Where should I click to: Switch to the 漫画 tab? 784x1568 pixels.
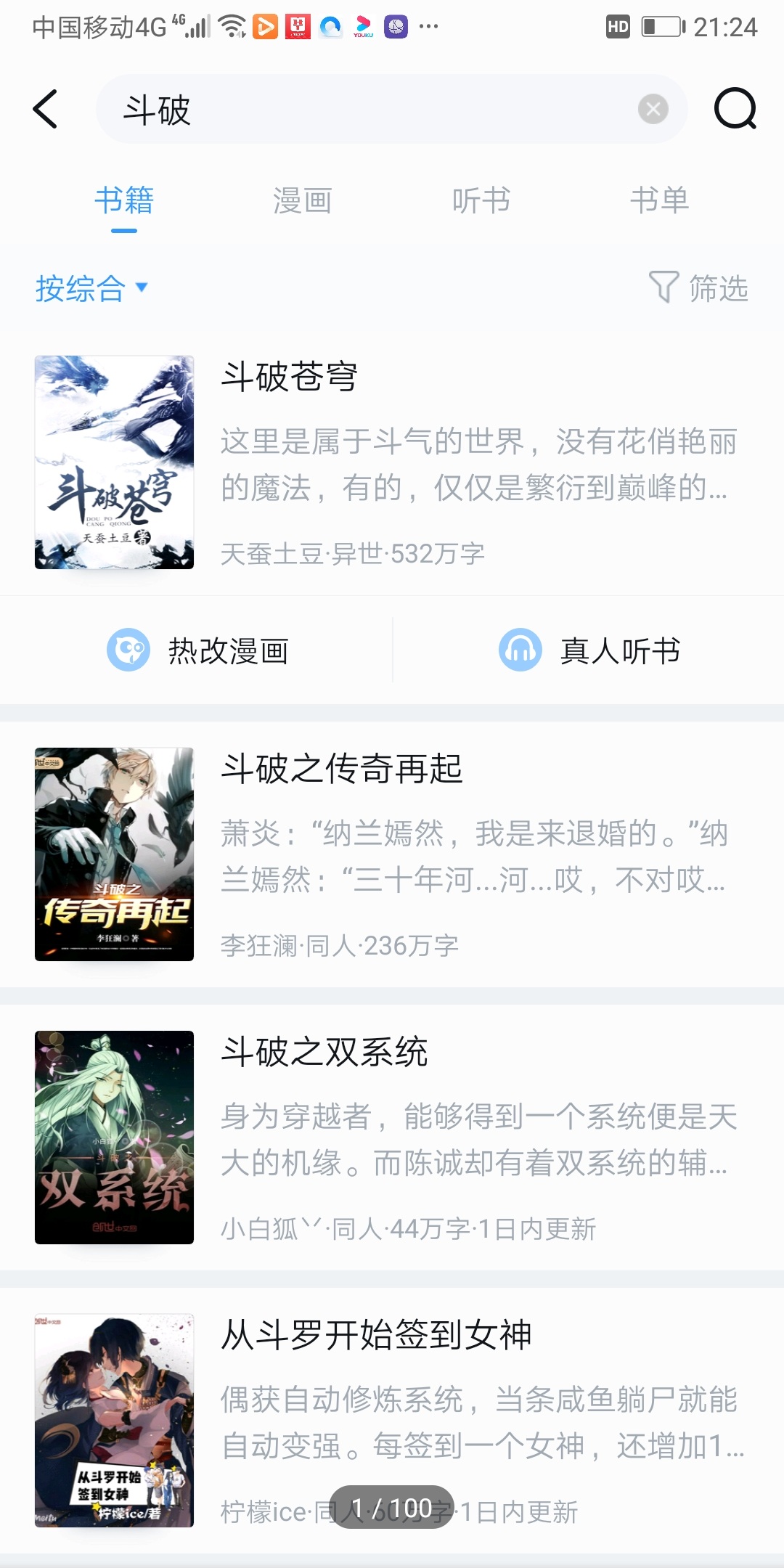[302, 200]
